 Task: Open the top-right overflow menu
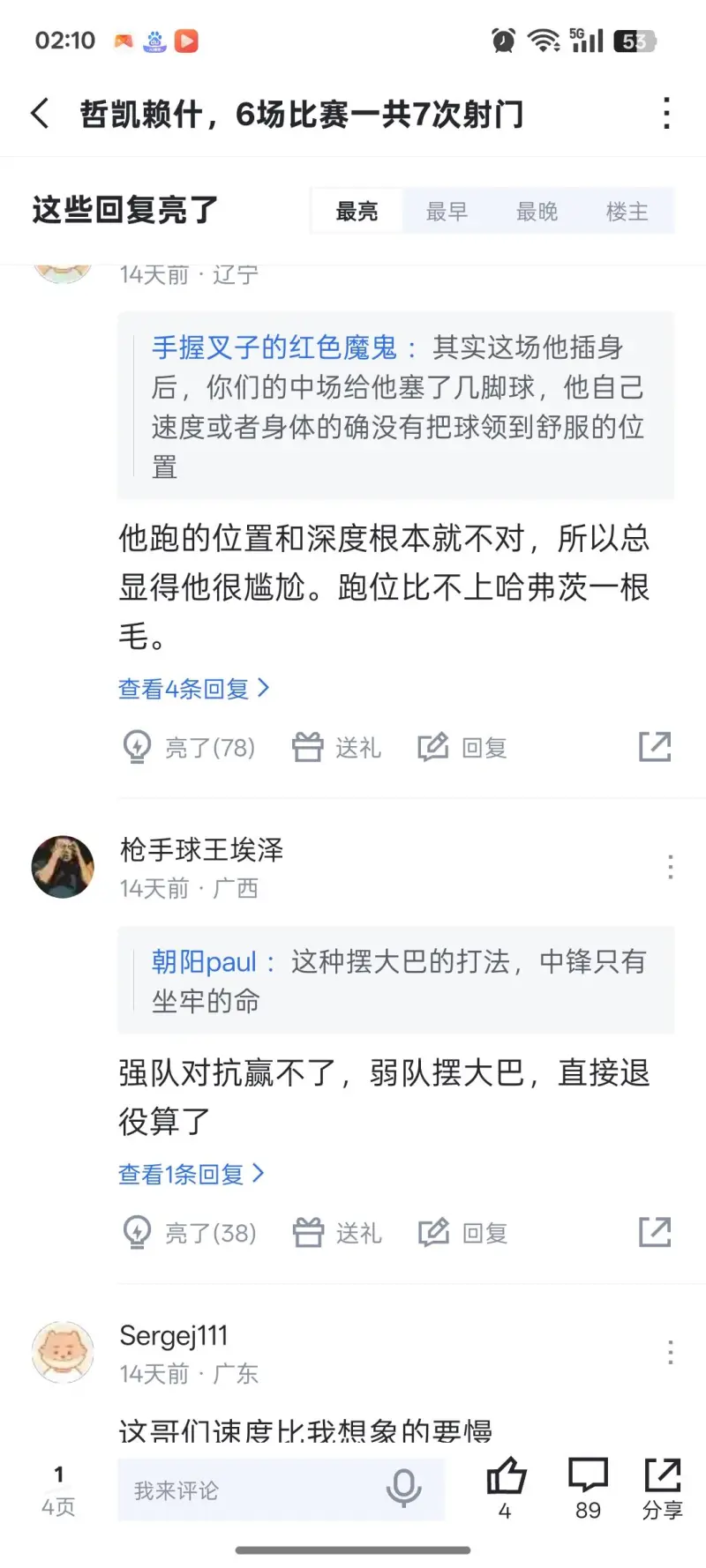coord(666,114)
